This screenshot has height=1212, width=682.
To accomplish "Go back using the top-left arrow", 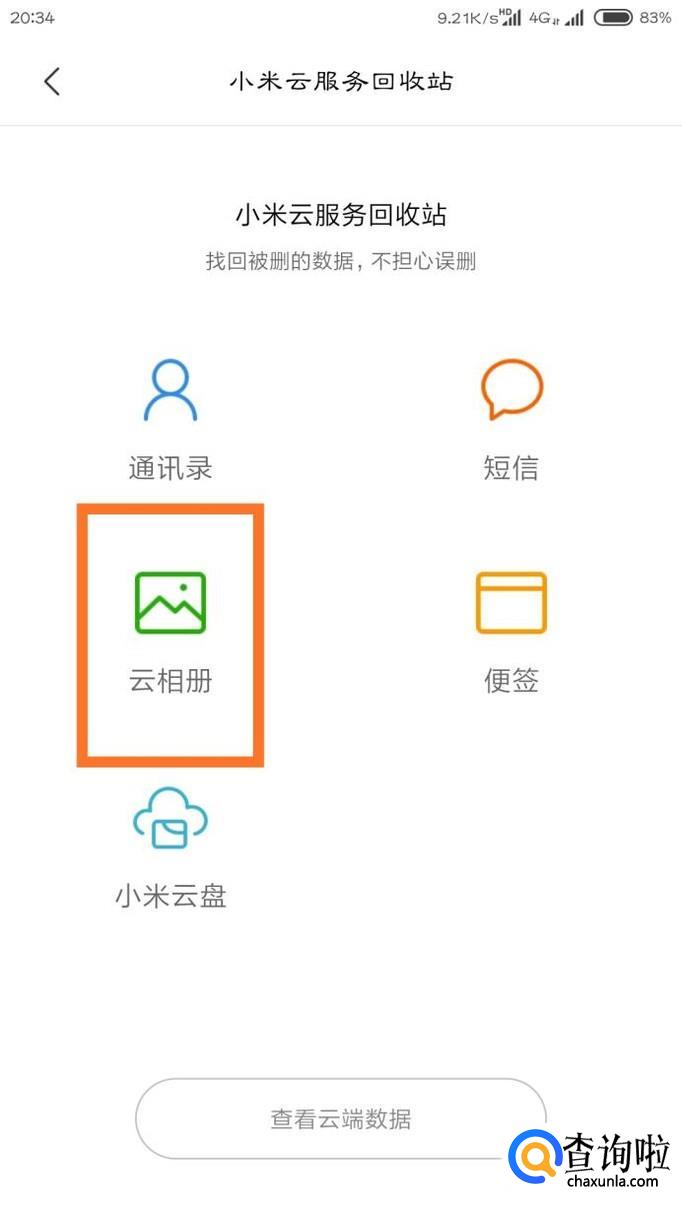I will pos(52,81).
